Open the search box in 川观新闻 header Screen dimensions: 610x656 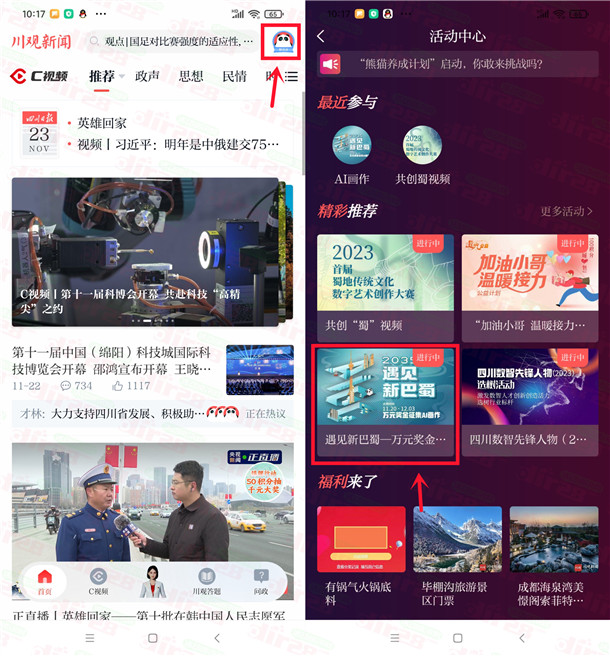170,42
